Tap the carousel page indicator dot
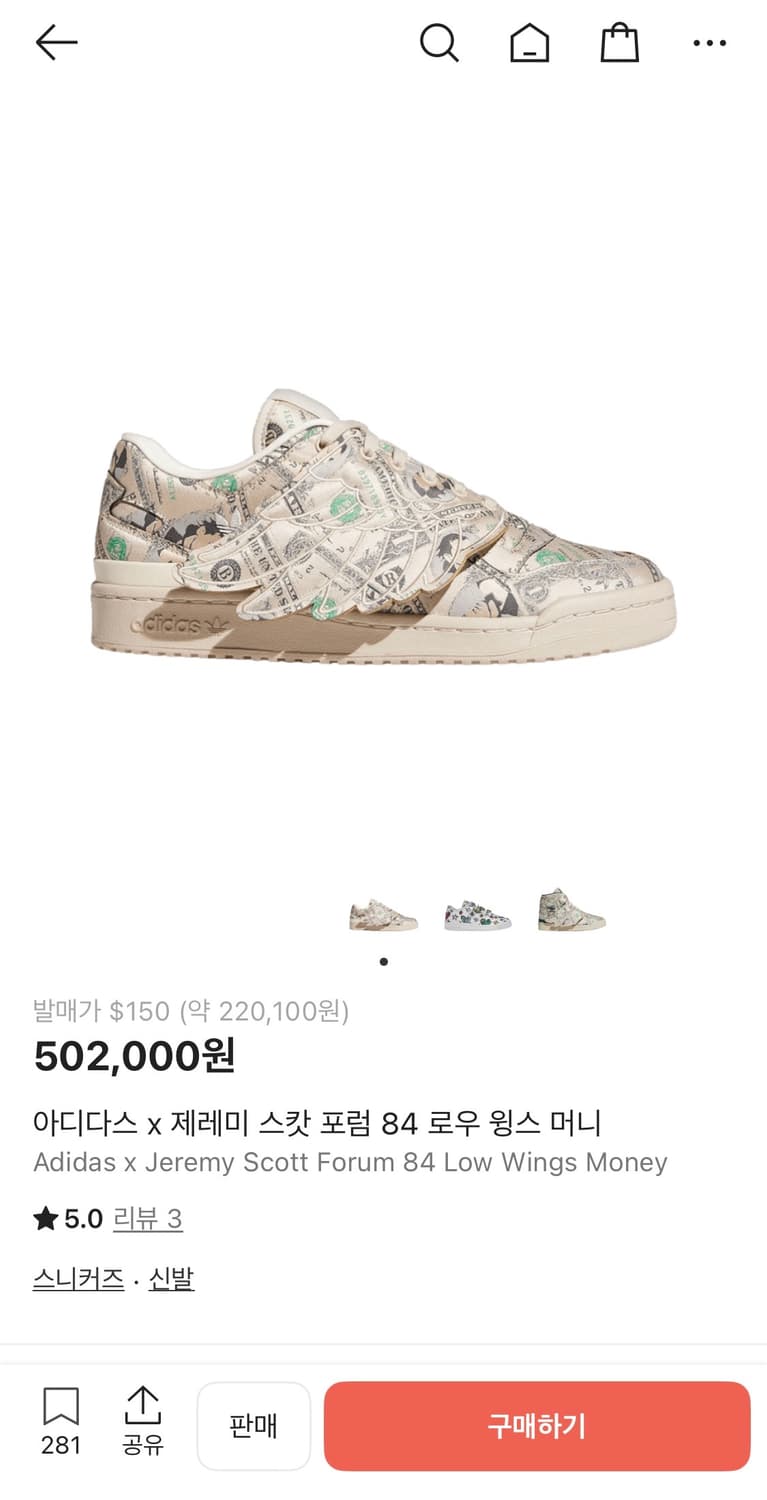 point(383,961)
